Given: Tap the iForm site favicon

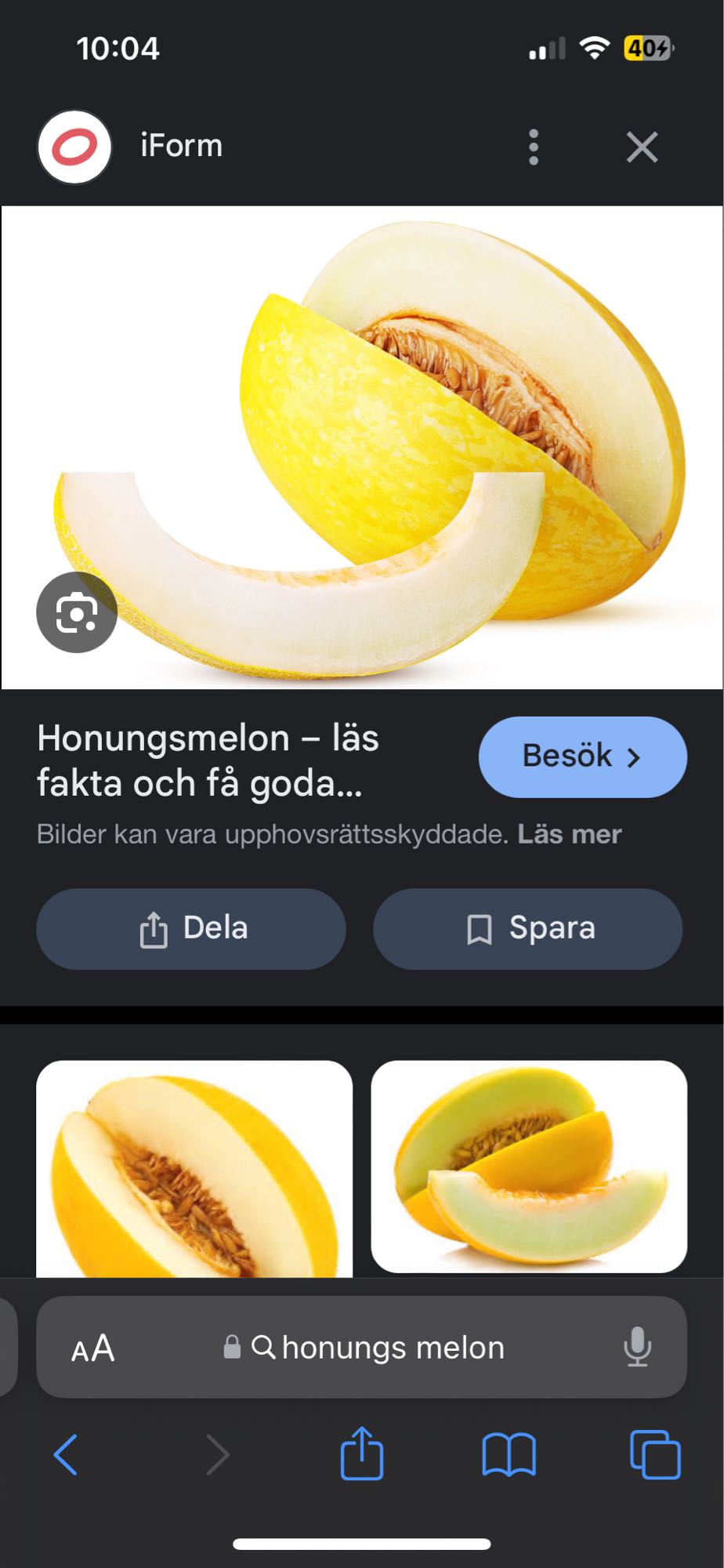Looking at the screenshot, I should tap(73, 147).
